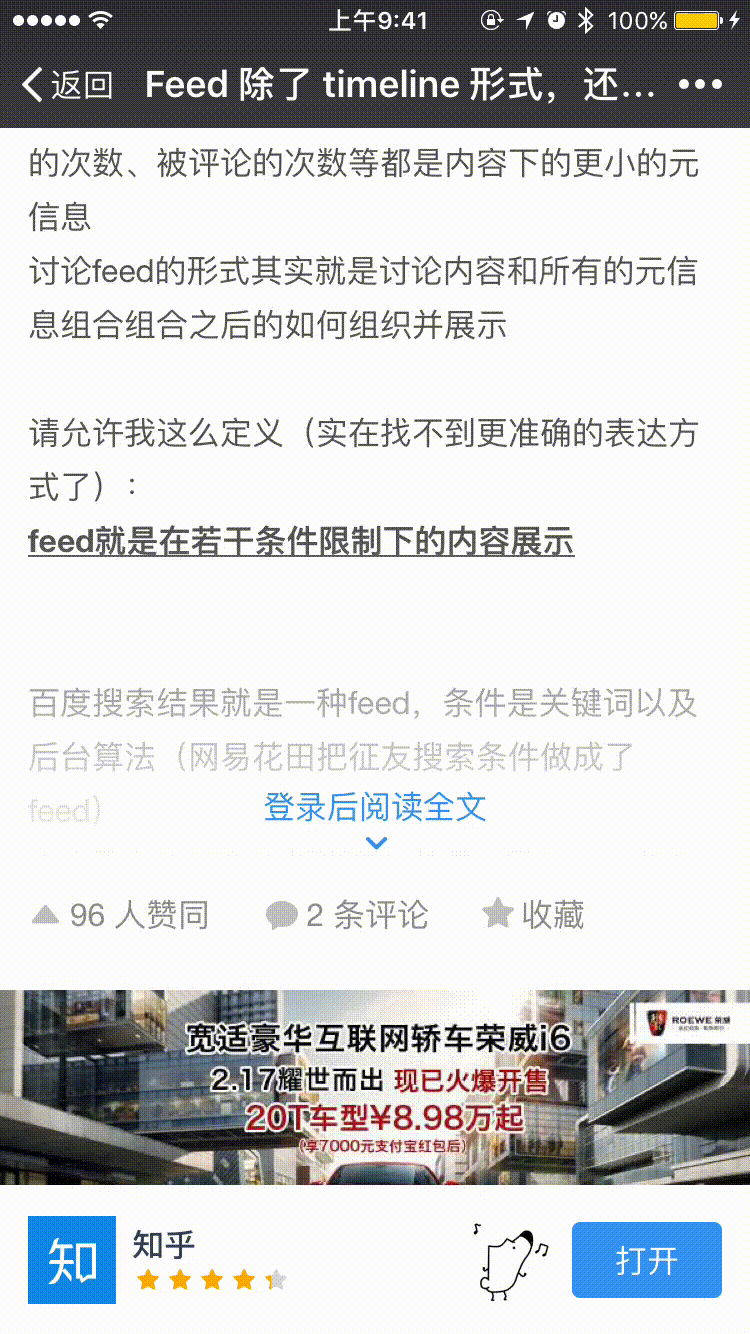The image size is (750, 1334).
Task: Tap 打开 to open the 知乎 app
Action: (646, 1260)
